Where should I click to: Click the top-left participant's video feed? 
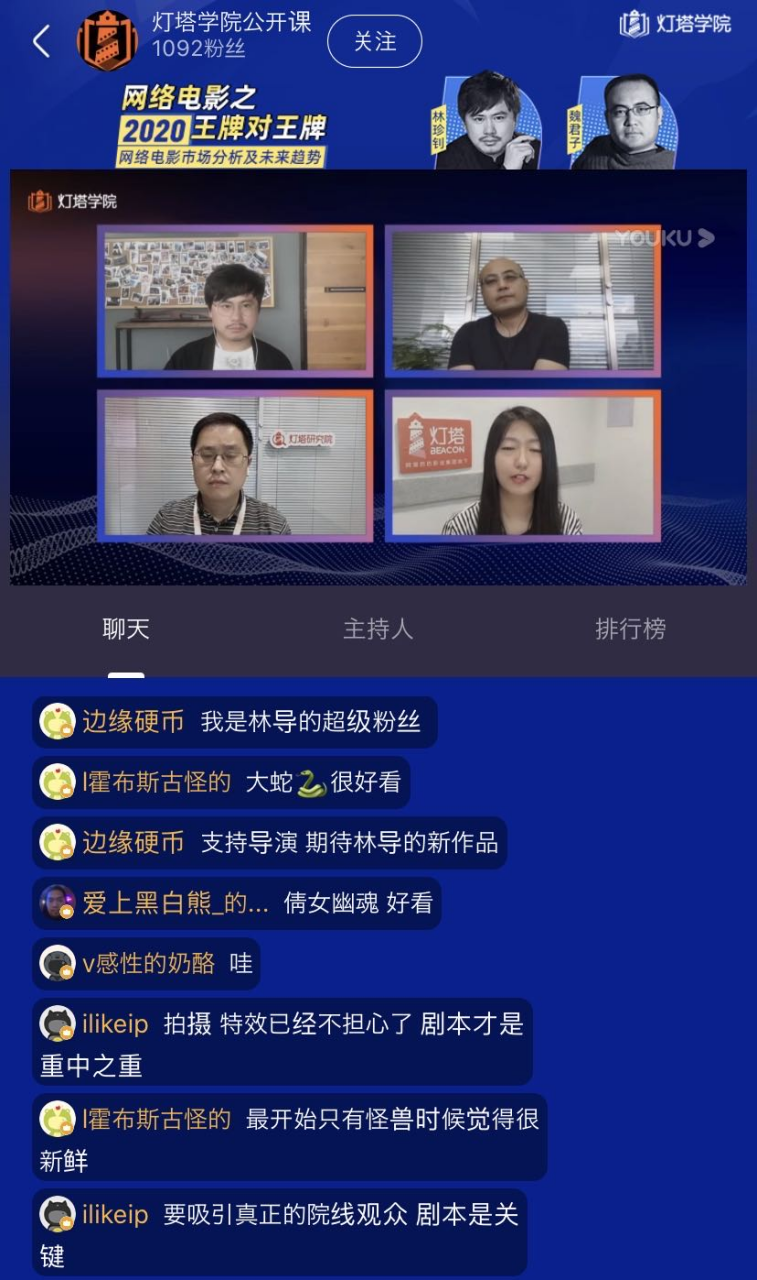click(x=236, y=298)
